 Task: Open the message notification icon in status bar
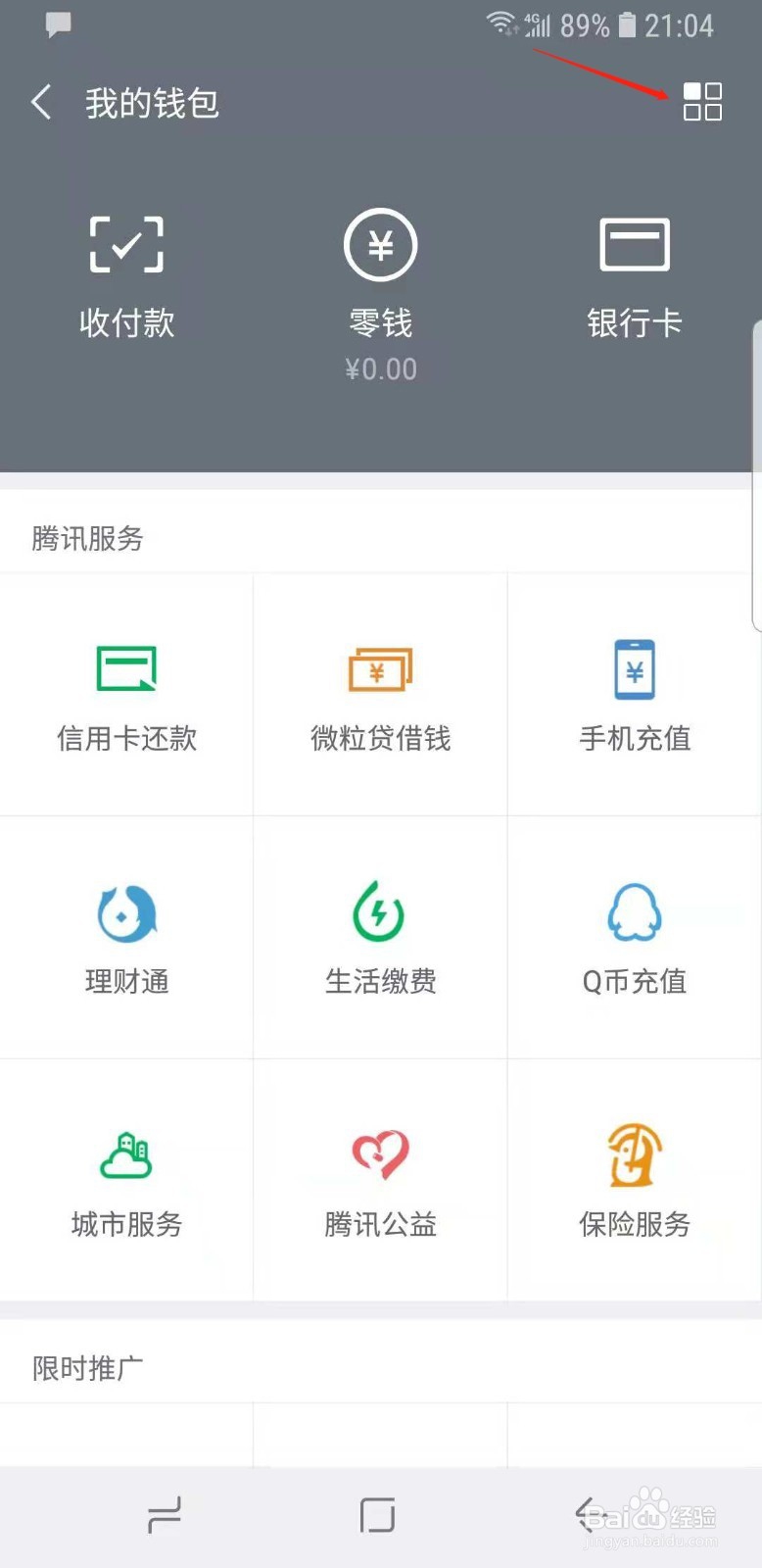tap(57, 24)
